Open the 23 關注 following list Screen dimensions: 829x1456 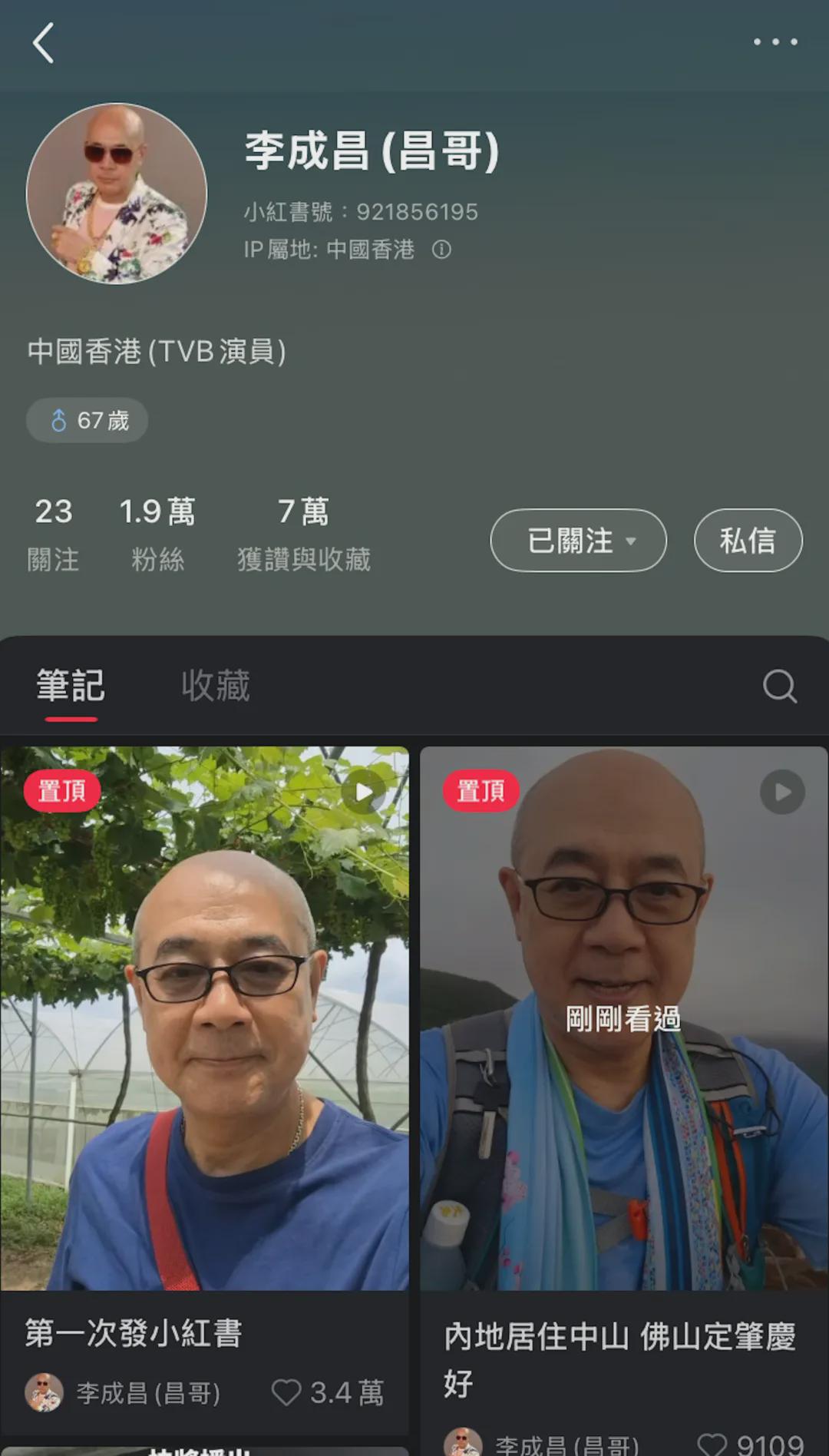(x=53, y=534)
